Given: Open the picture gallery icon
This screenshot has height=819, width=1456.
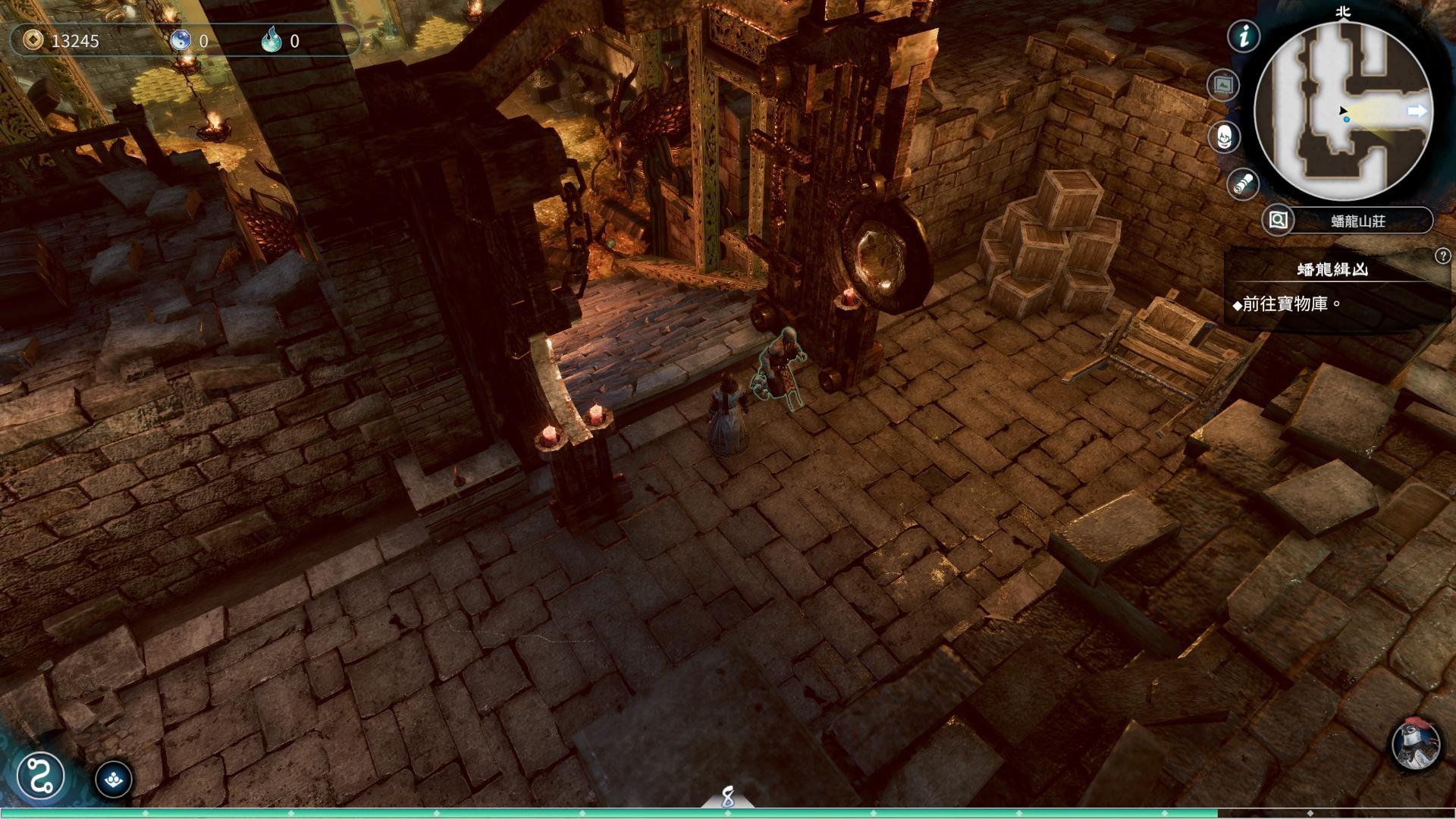Looking at the screenshot, I should [x=1222, y=85].
